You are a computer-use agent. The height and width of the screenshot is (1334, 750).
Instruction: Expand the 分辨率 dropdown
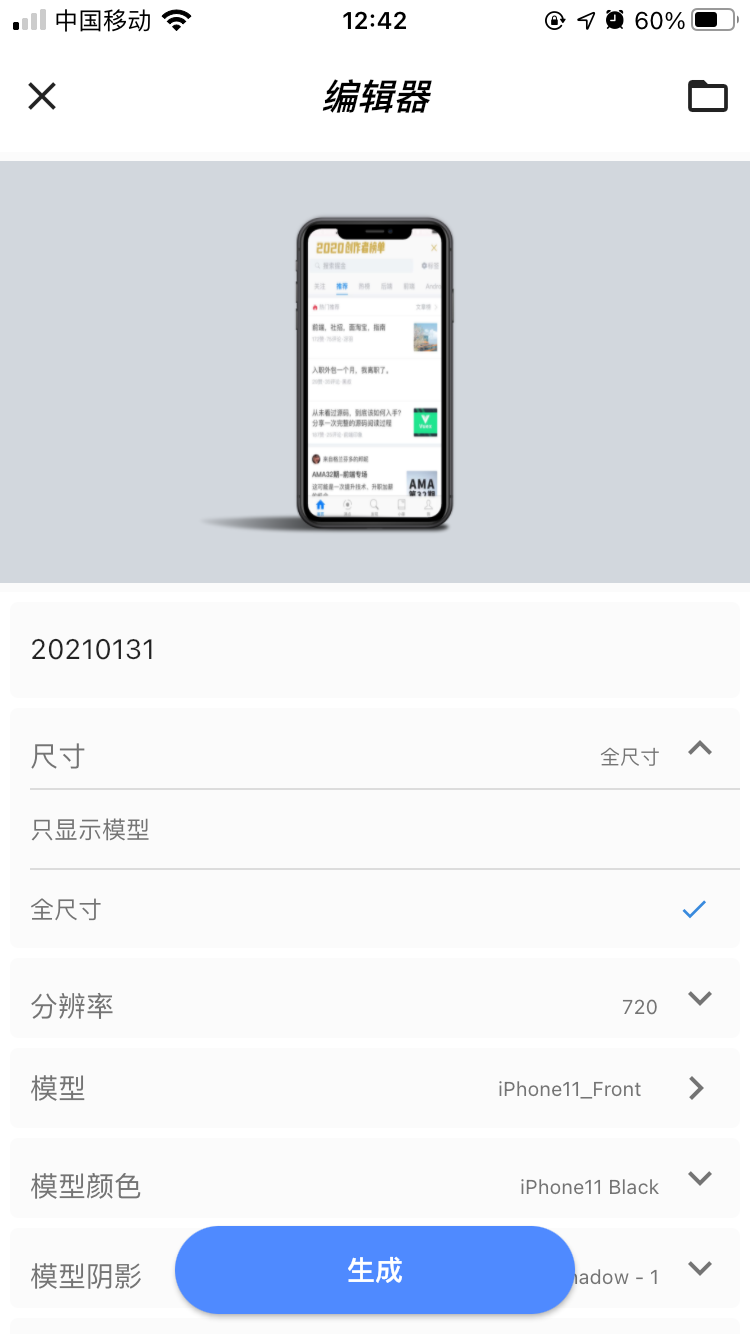click(x=700, y=999)
